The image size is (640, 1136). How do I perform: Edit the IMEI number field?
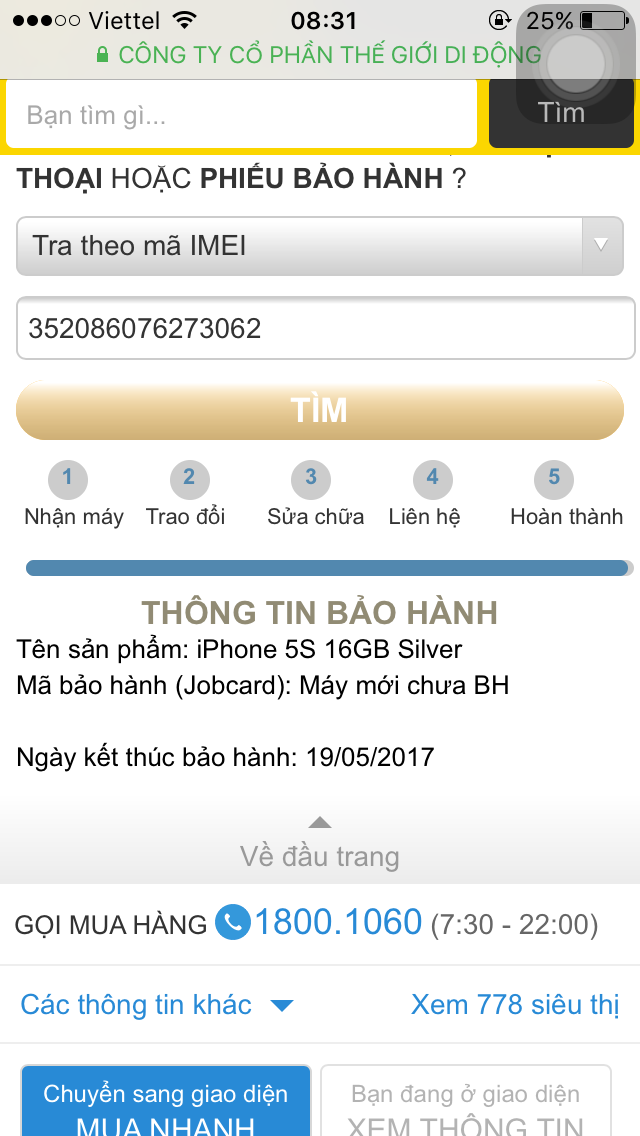coord(325,328)
